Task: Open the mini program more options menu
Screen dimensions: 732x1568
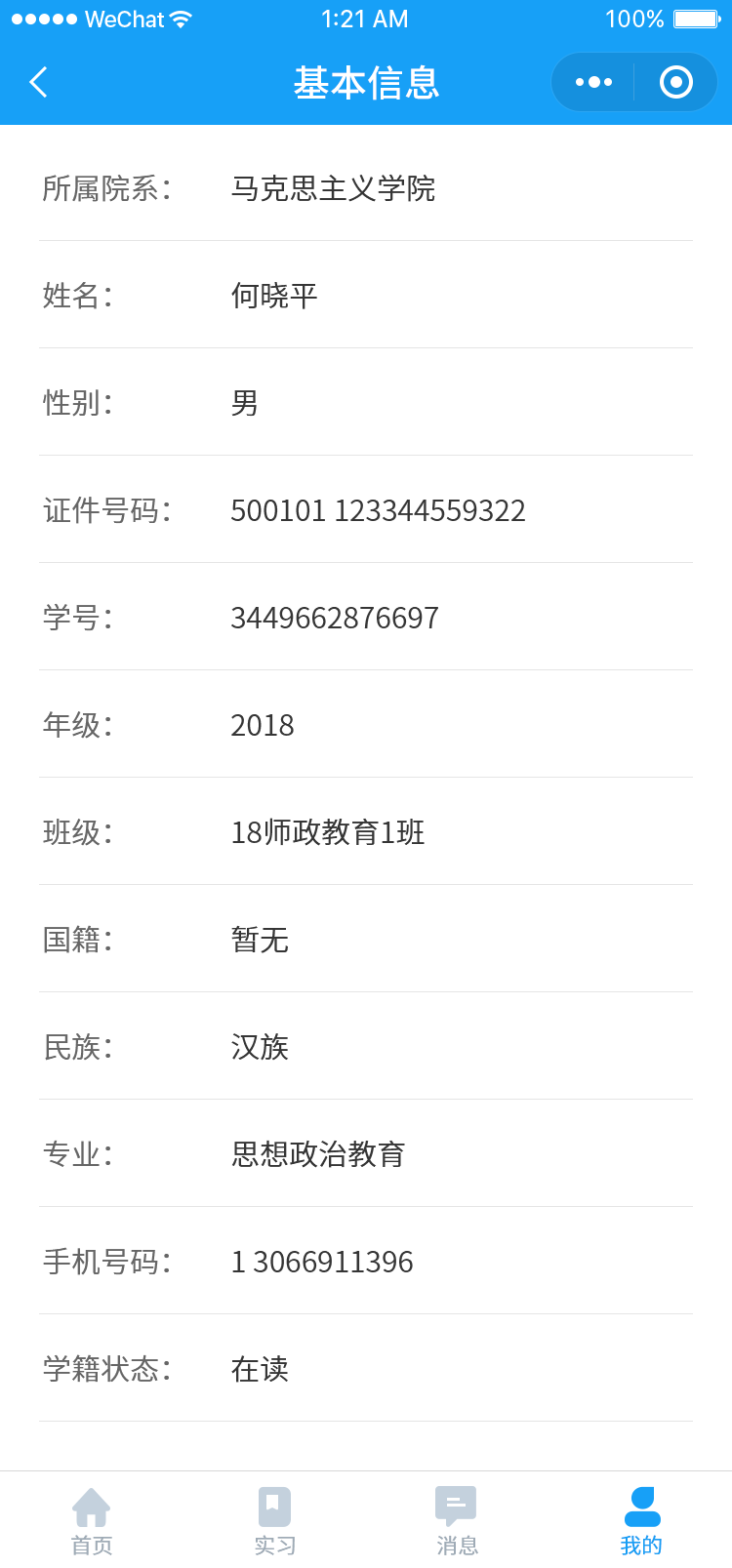Action: [x=593, y=82]
